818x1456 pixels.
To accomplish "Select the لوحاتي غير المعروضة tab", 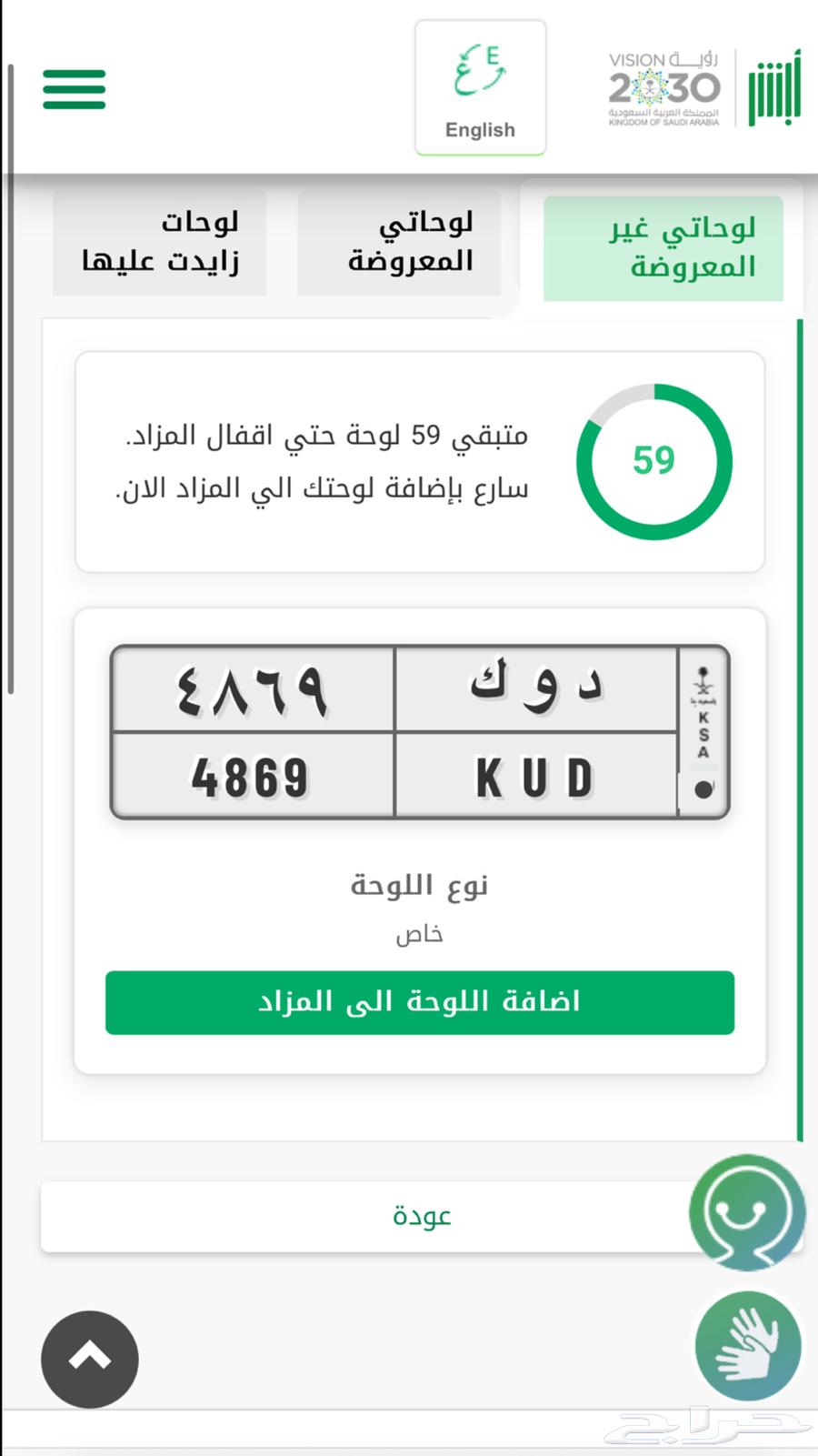I will point(663,247).
